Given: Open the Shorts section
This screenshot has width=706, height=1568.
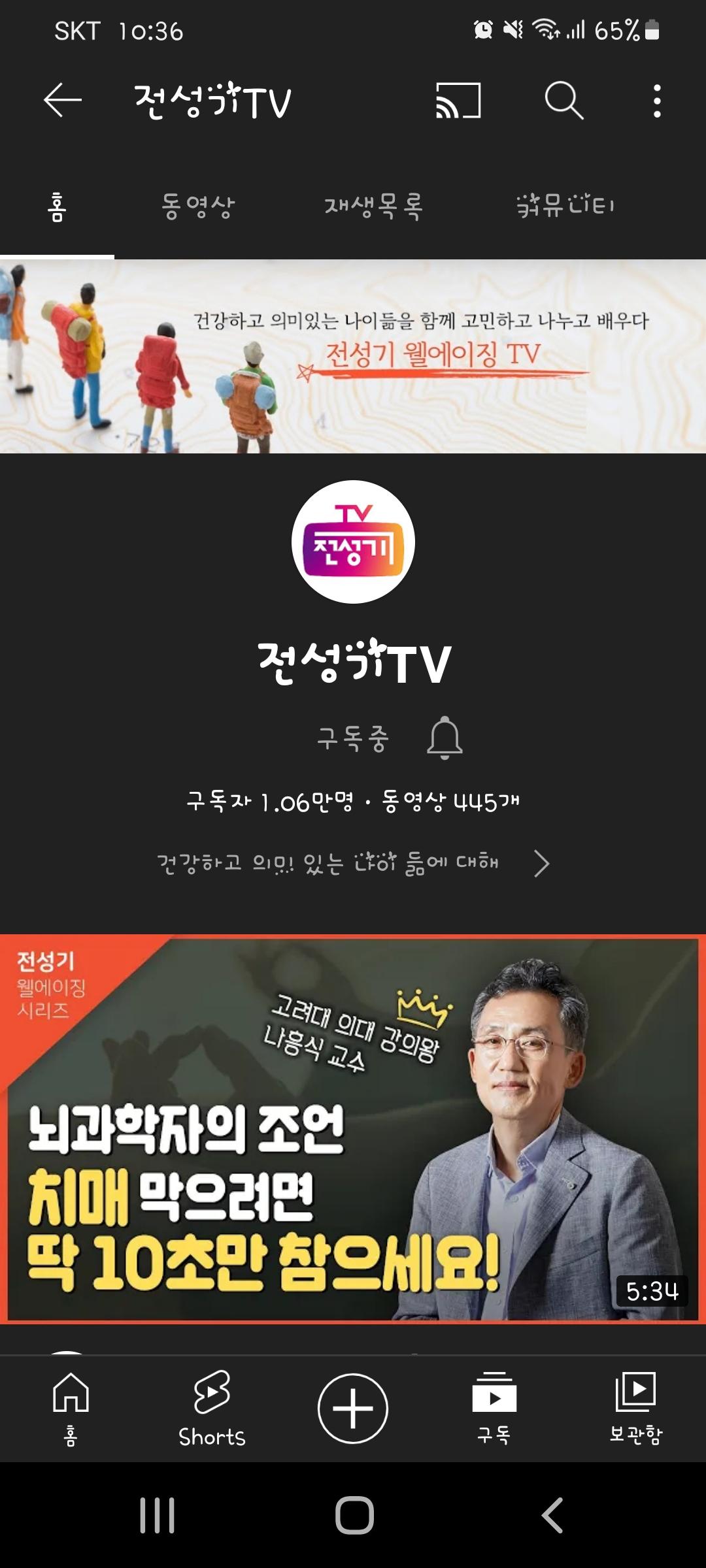Looking at the screenshot, I should click(212, 1407).
